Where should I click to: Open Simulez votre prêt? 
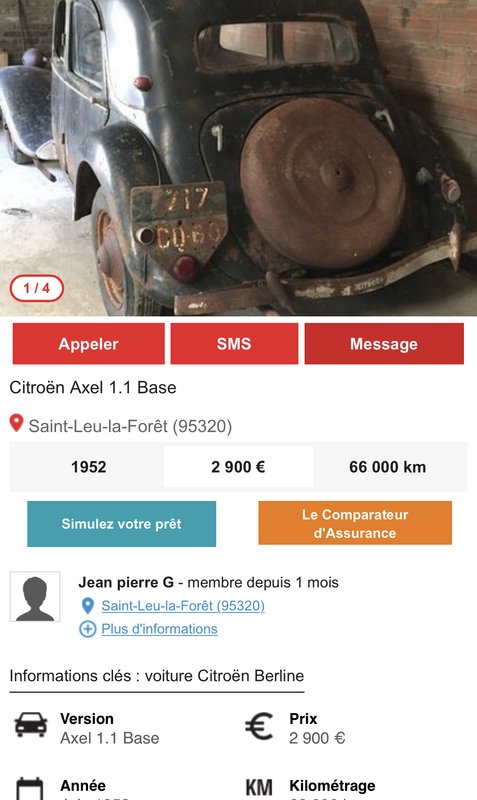pos(121,523)
